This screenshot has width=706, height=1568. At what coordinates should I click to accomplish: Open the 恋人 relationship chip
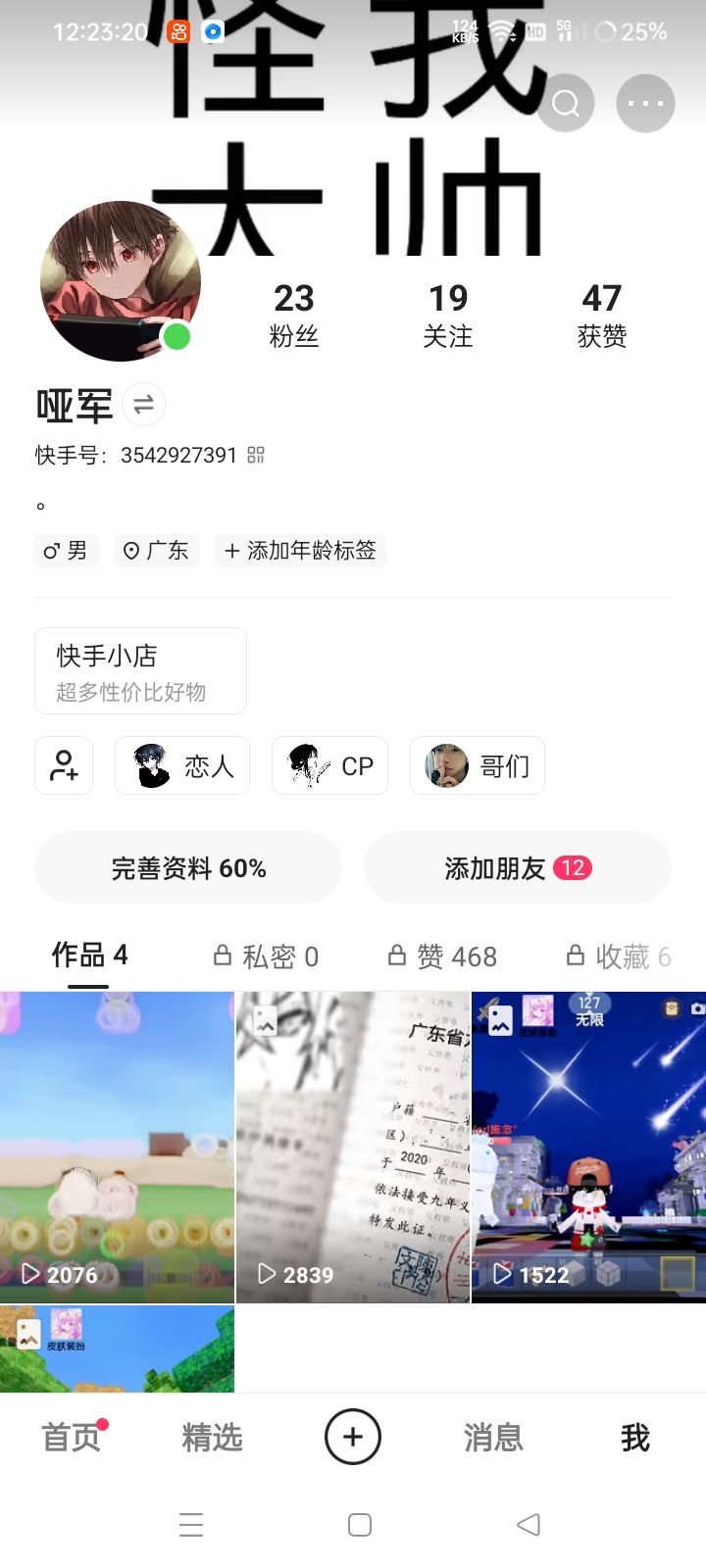[182, 765]
